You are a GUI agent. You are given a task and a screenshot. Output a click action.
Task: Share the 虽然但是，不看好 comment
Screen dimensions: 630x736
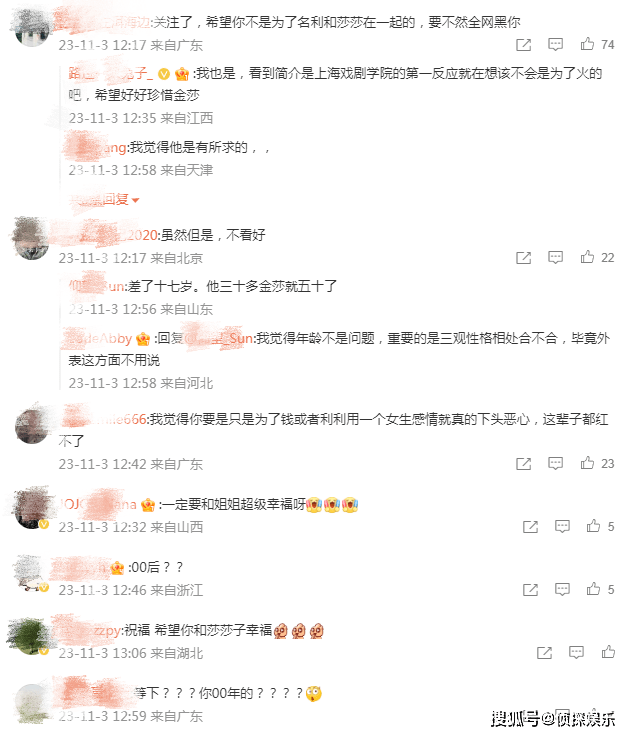coord(524,257)
